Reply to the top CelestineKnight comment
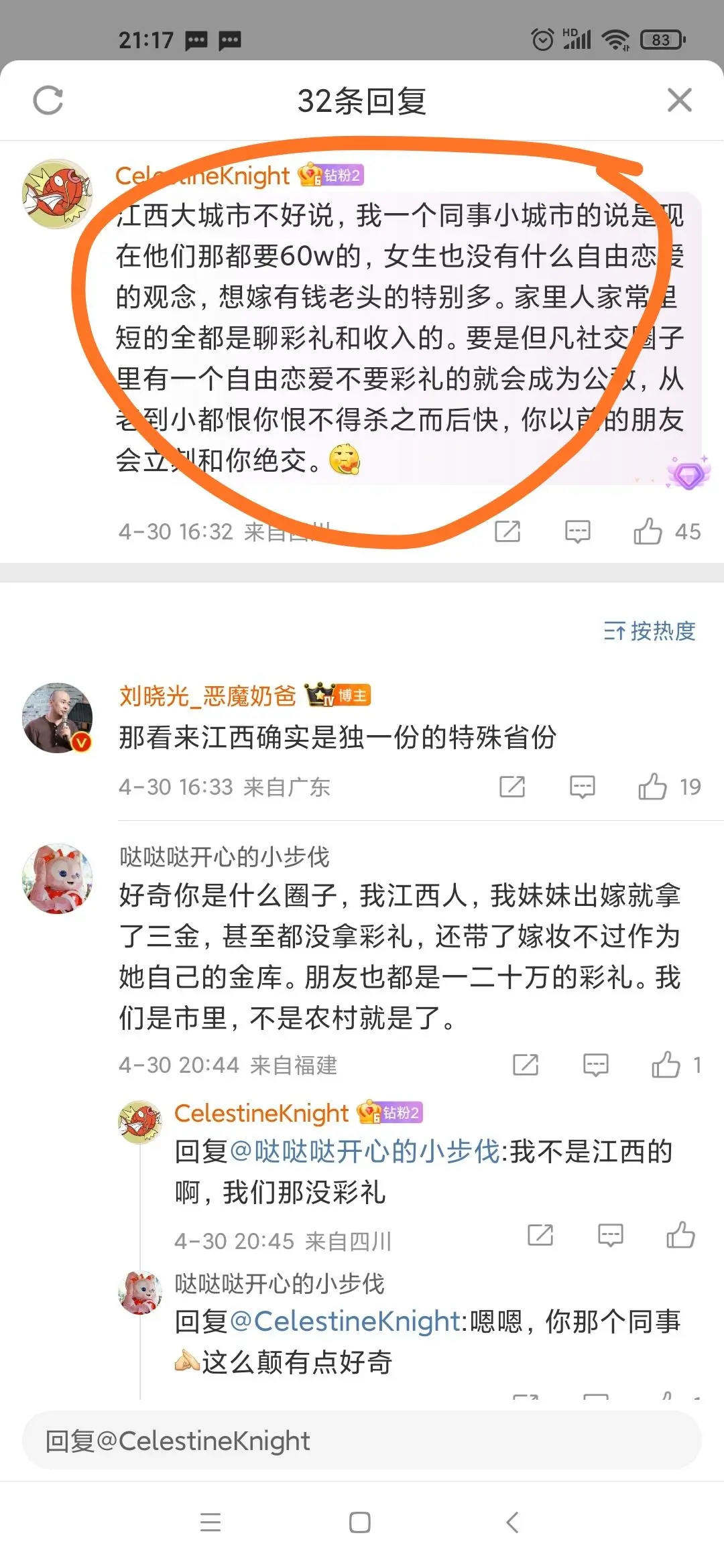The width and height of the screenshot is (724, 1568). click(x=577, y=531)
